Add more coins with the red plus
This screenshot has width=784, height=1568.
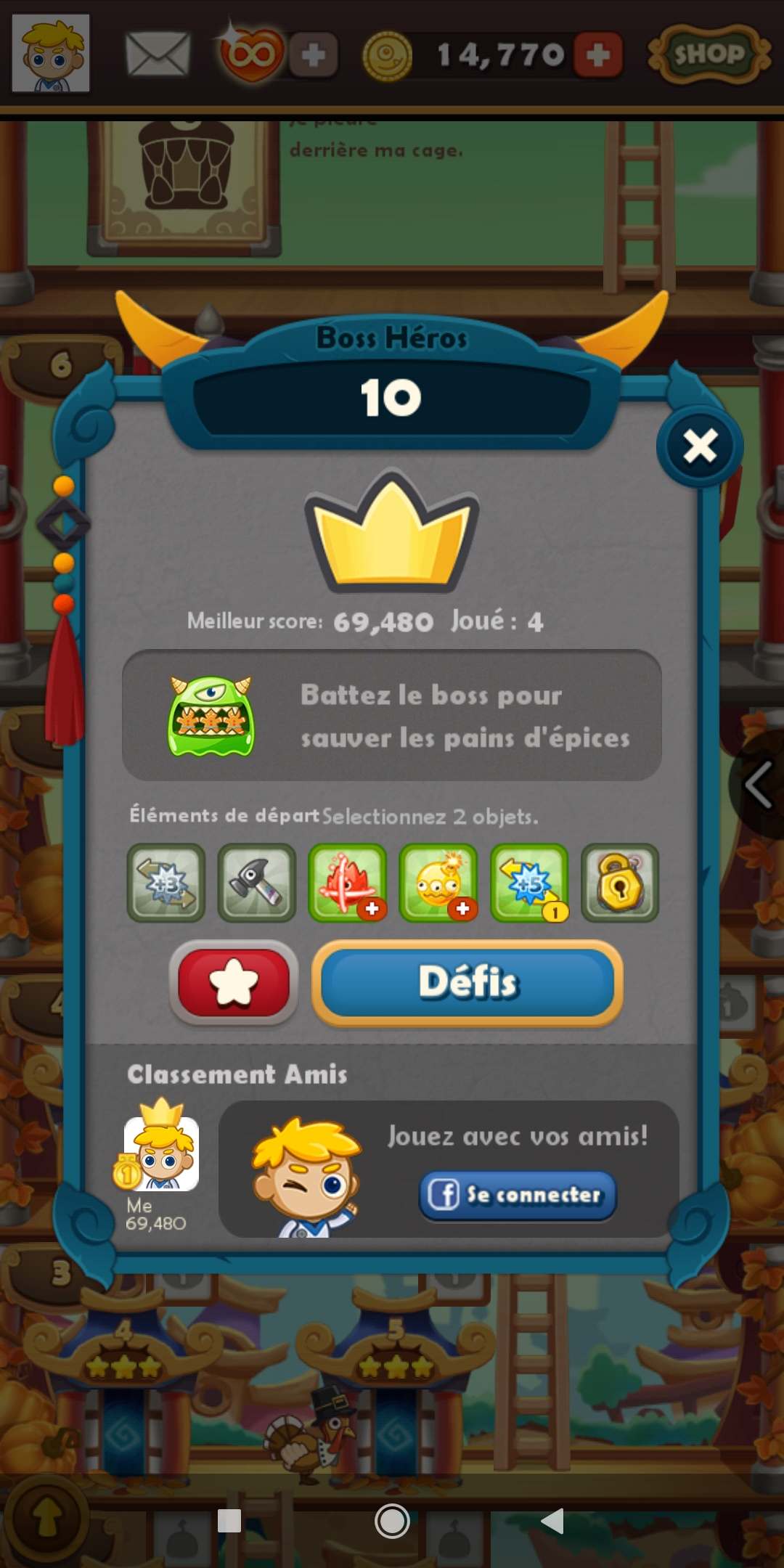(x=598, y=54)
